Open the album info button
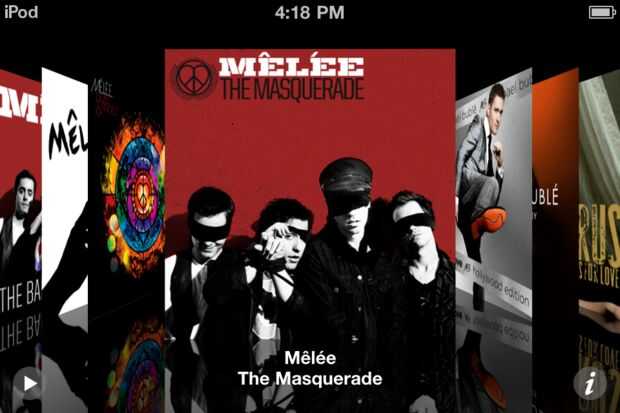Viewport: 620px width, 413px height. coord(590,382)
